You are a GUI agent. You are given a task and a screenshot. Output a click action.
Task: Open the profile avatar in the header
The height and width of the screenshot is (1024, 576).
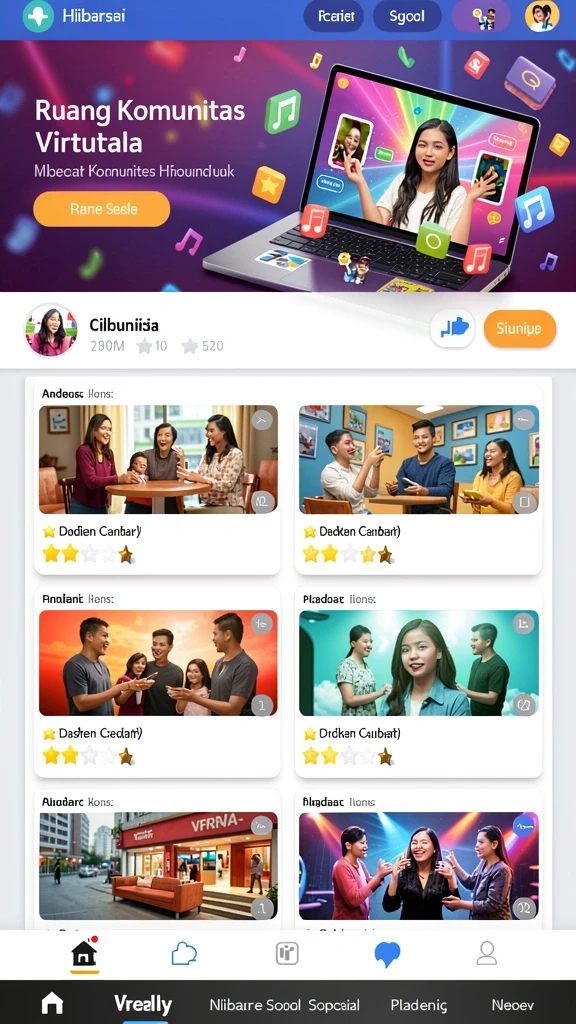(542, 16)
